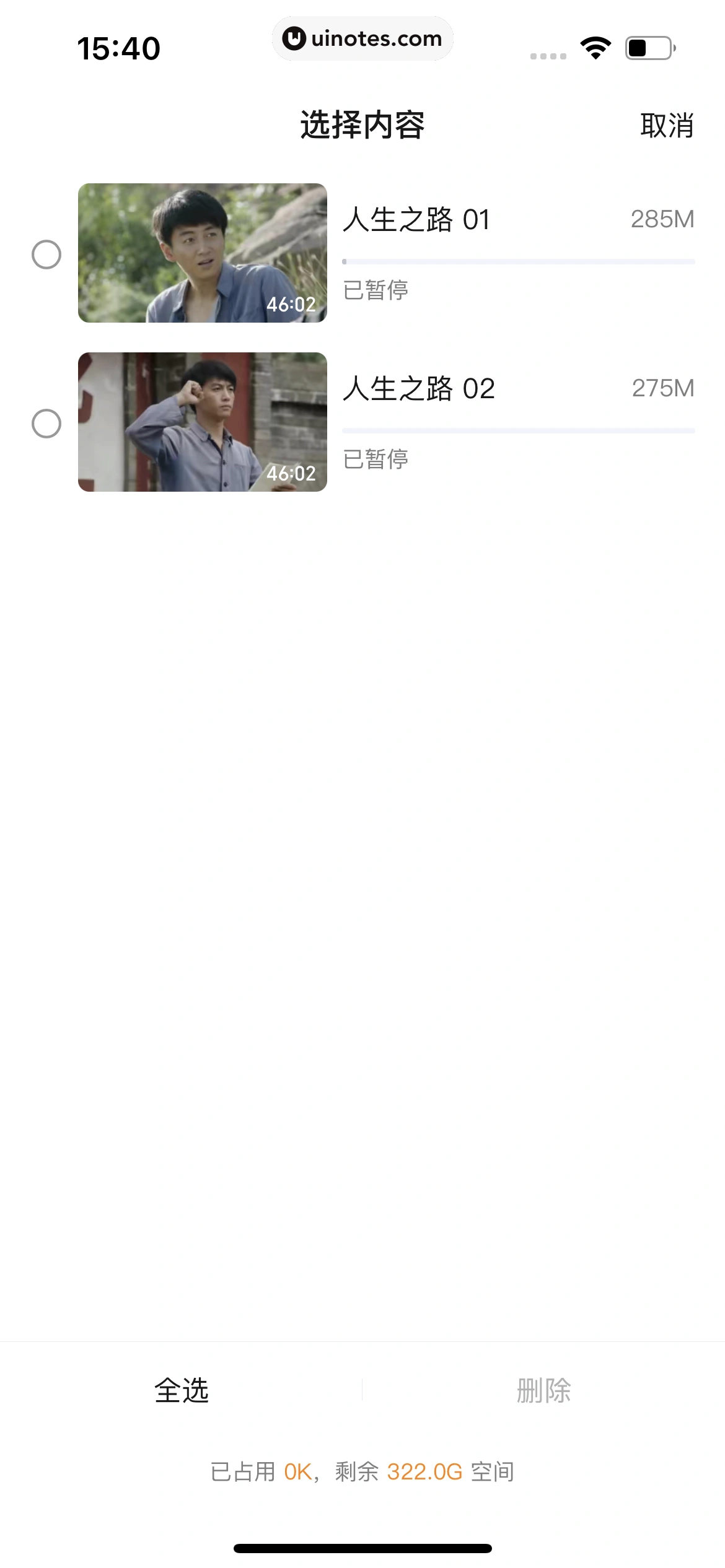Tap the 46:02 duration badge
725x1568 pixels.
[x=291, y=305]
